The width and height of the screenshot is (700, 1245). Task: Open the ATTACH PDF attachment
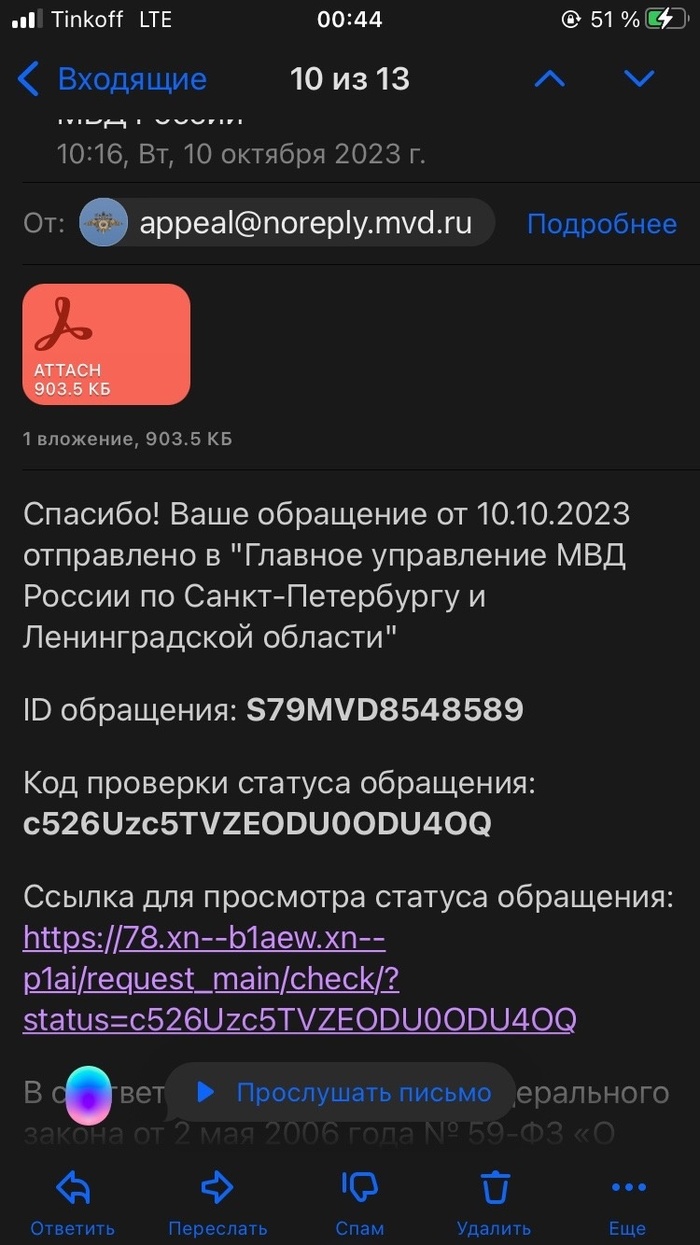(x=106, y=344)
